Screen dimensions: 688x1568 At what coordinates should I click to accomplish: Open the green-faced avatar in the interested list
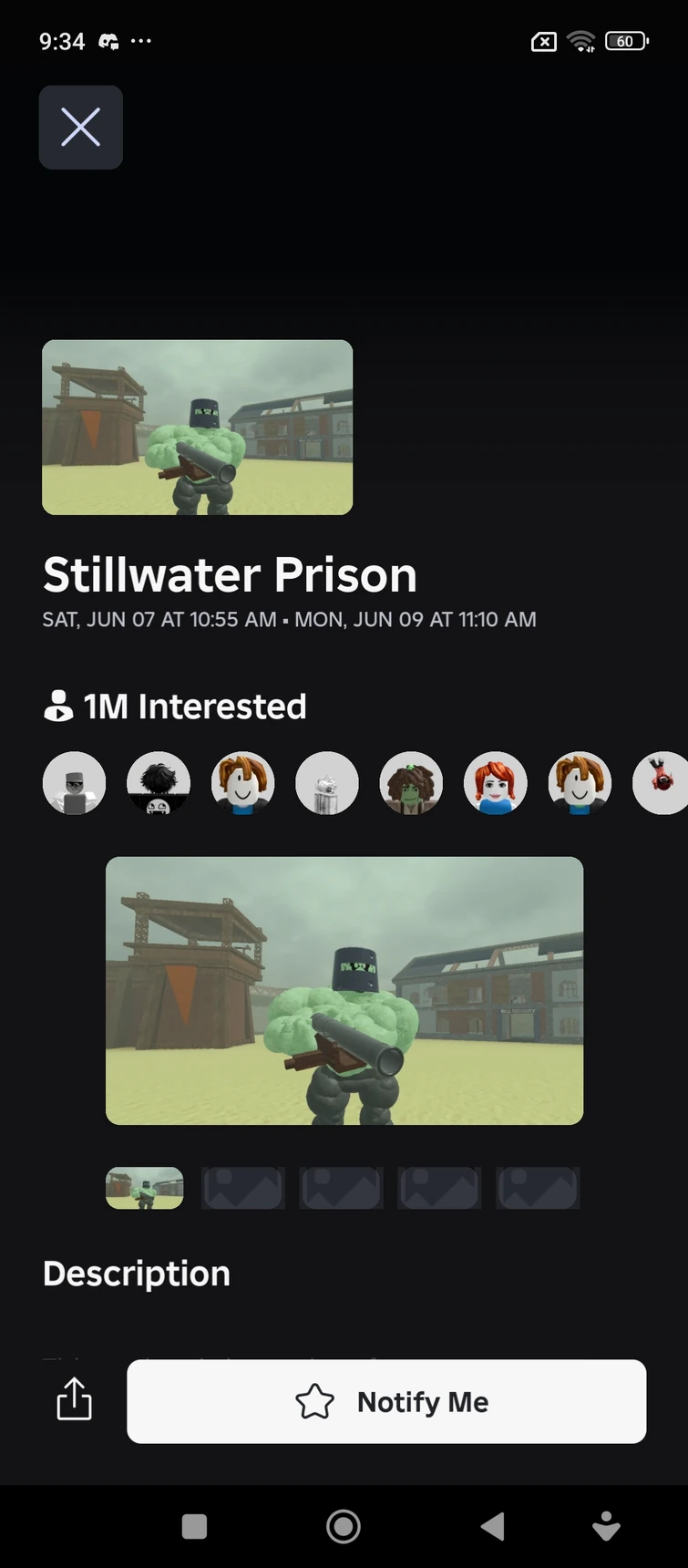click(411, 783)
